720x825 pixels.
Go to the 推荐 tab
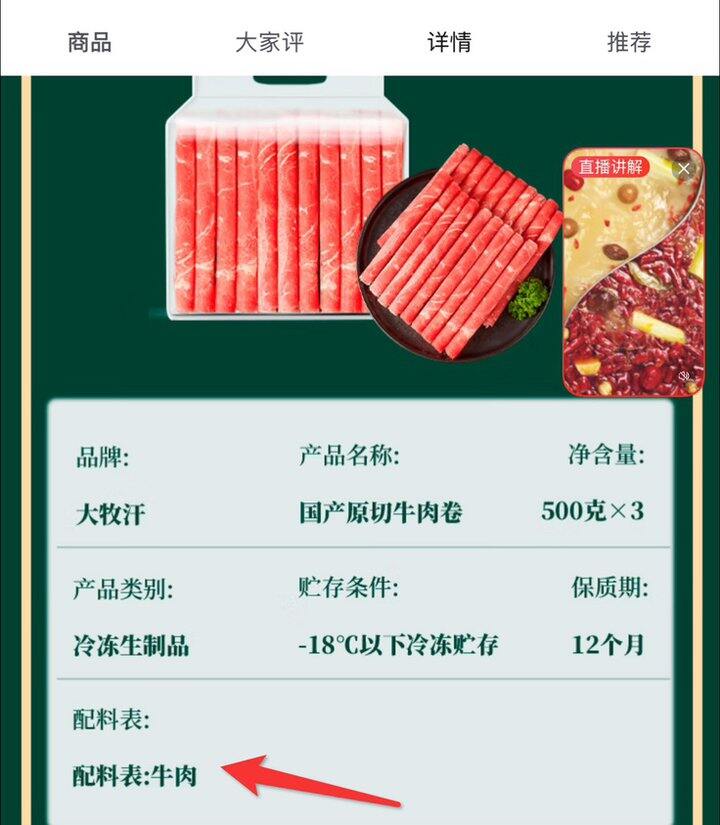[x=629, y=42]
